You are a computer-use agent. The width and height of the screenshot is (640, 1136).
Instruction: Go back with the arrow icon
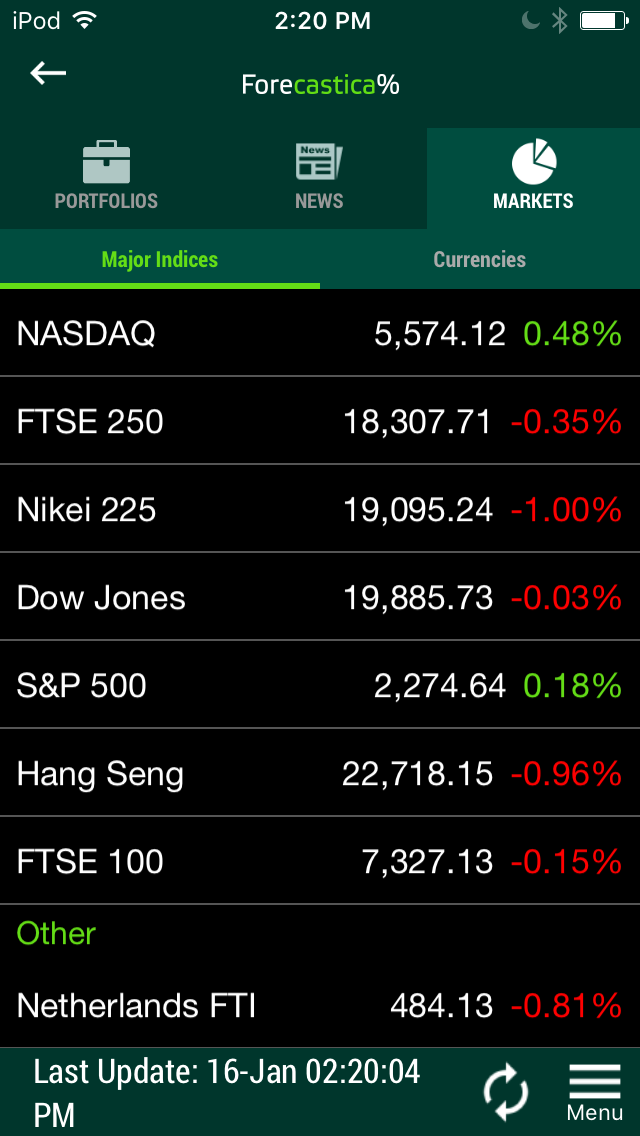48,72
